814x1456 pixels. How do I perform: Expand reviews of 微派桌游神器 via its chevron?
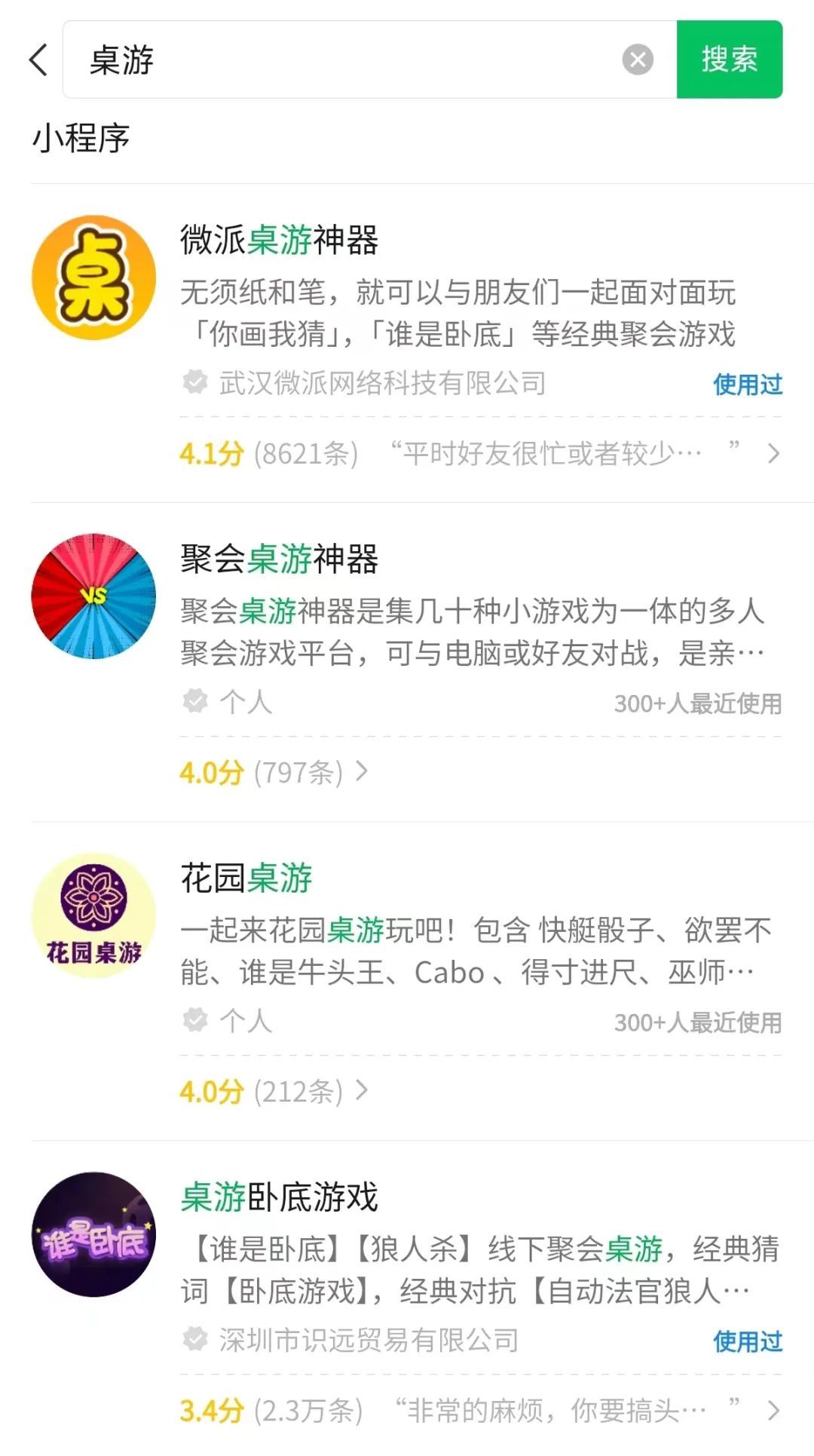775,454
